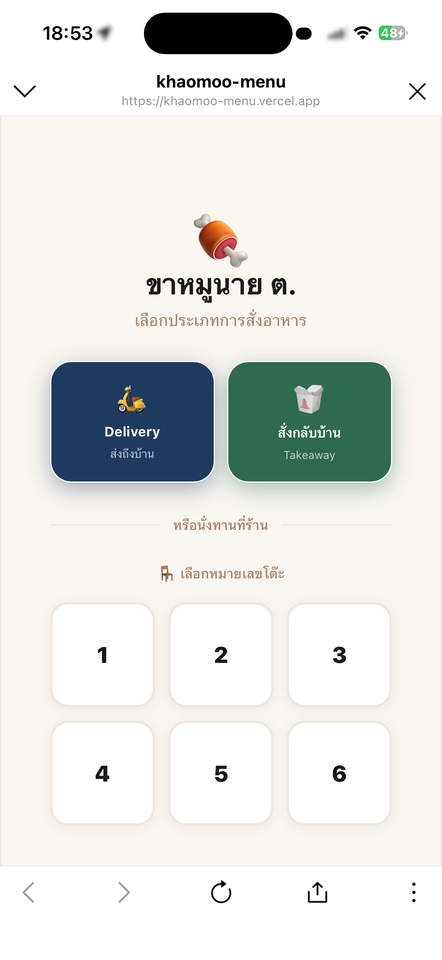442x960 pixels.
Task: Pick table number 2
Action: tap(220, 654)
